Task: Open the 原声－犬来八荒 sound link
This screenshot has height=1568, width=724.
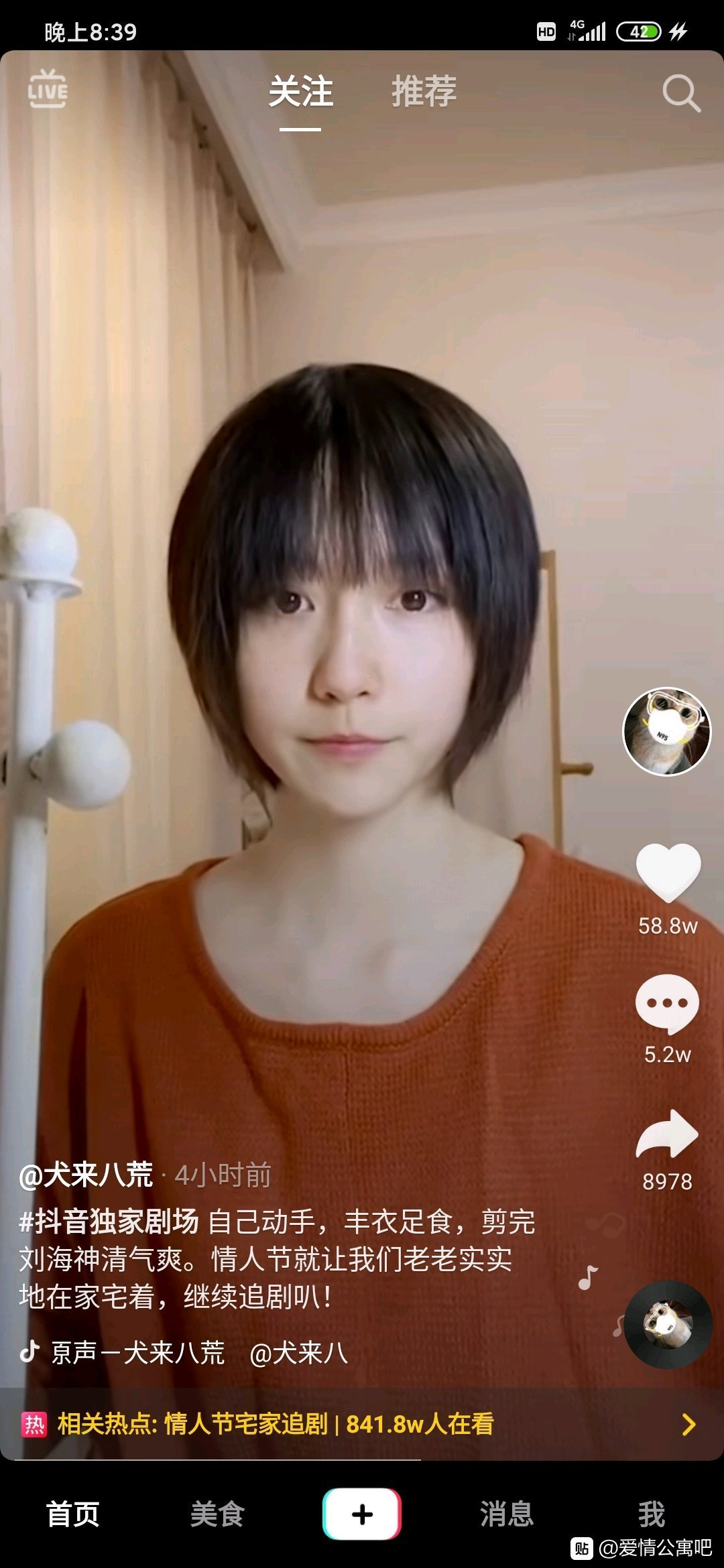Action: (x=137, y=1353)
